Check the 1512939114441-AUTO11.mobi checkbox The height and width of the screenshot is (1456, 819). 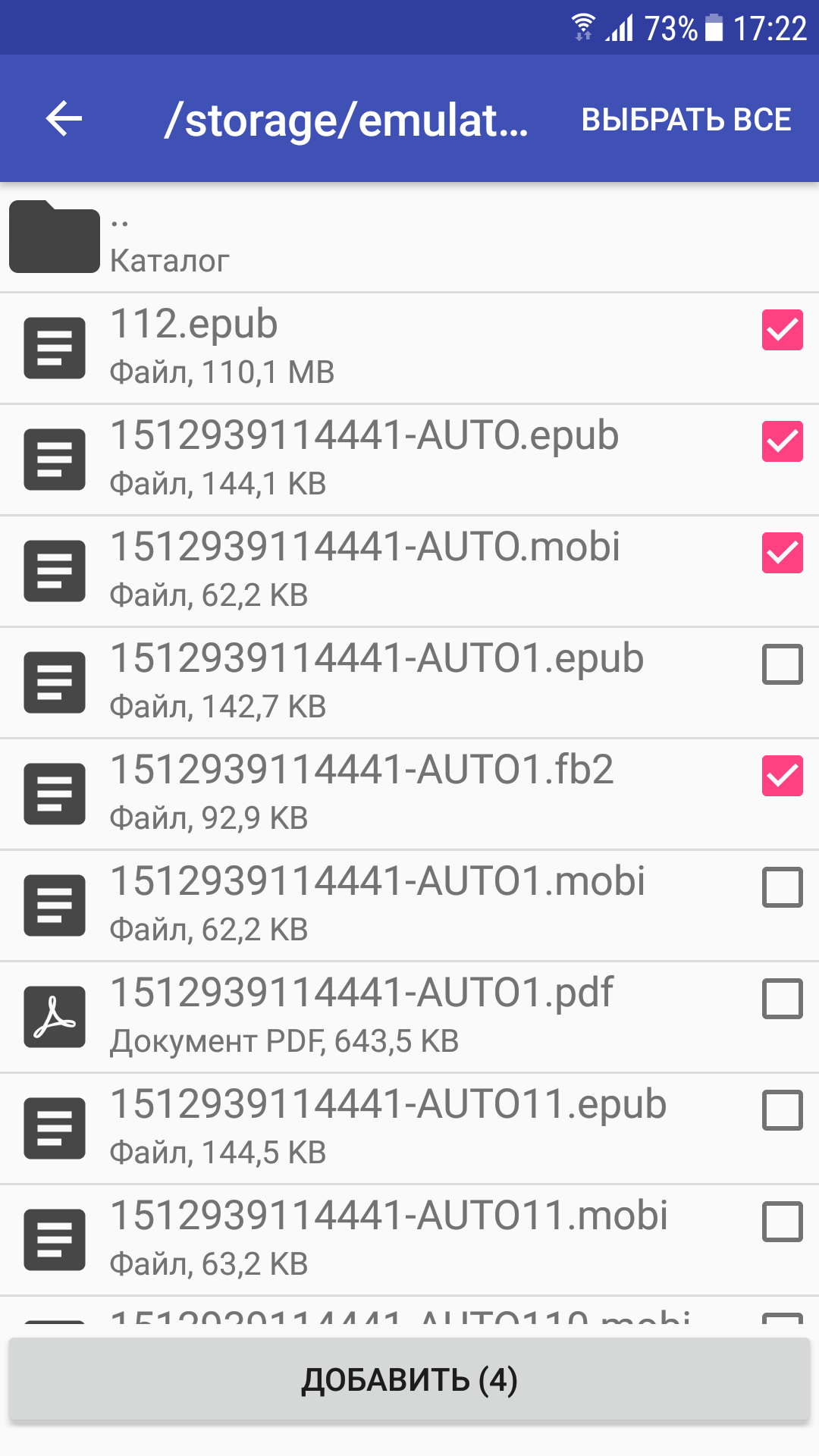point(783,1222)
